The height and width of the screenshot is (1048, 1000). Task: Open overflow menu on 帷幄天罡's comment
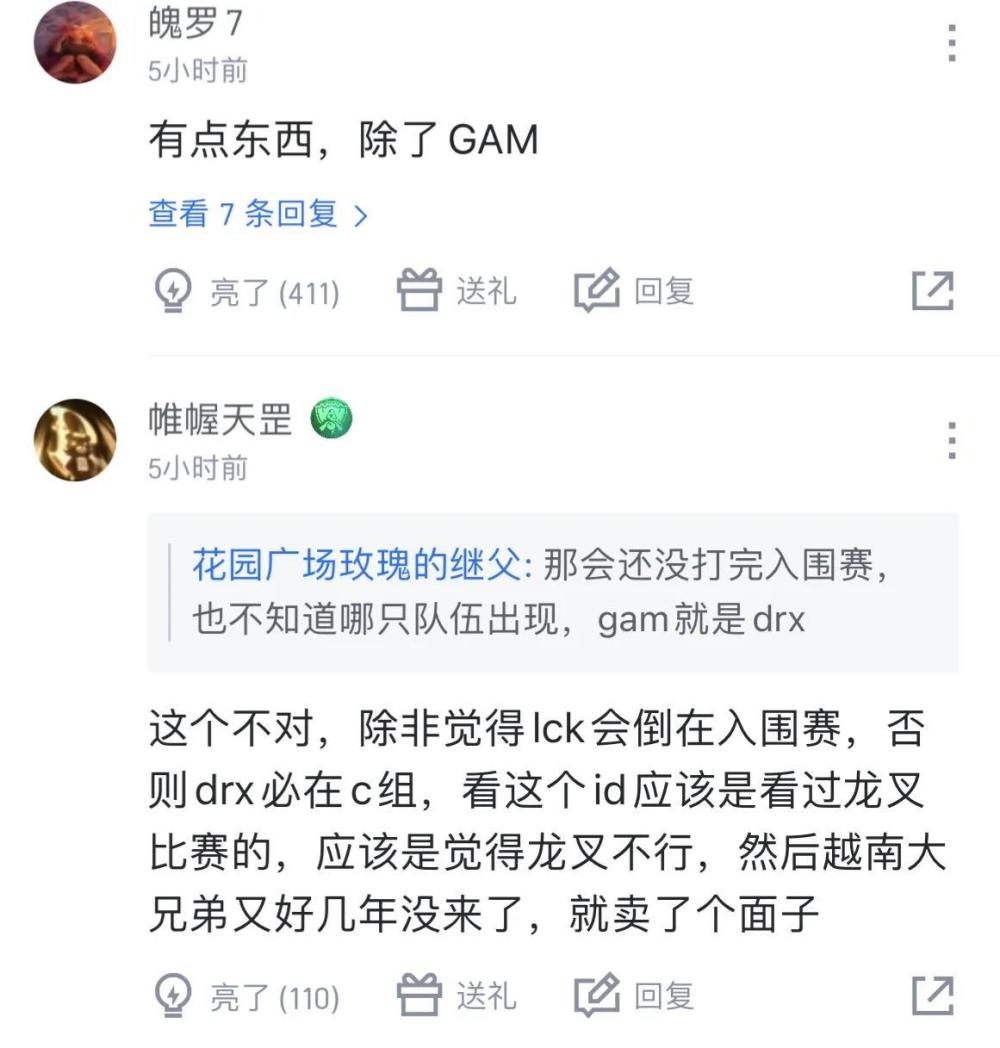point(951,441)
